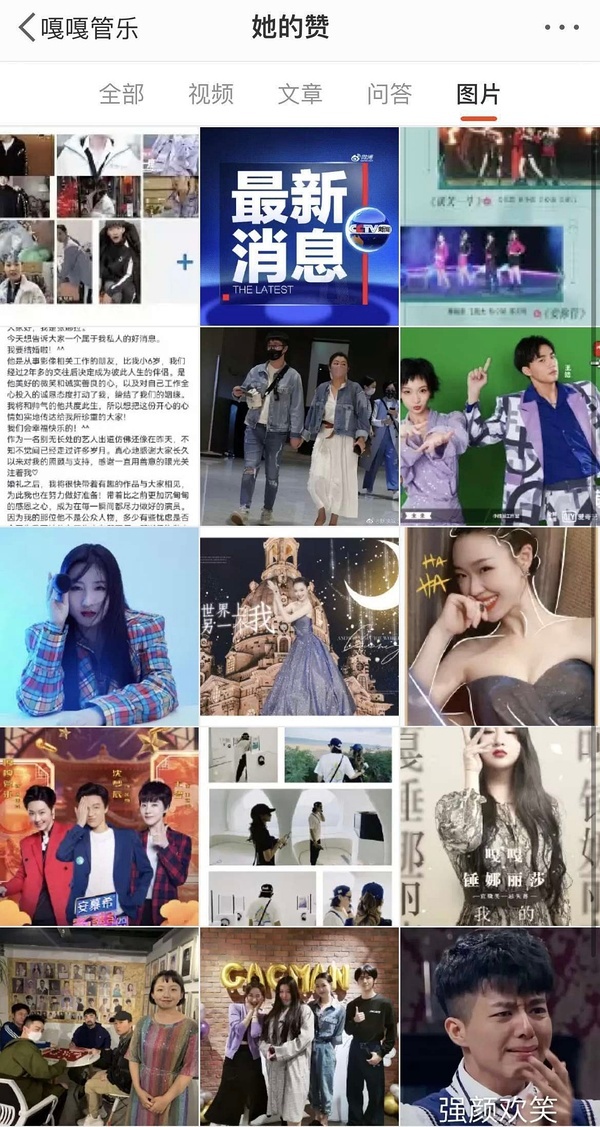Viewport: 600px width, 1127px height.
Task: Open the plaid jacket portrait photo
Action: [x=98, y=626]
